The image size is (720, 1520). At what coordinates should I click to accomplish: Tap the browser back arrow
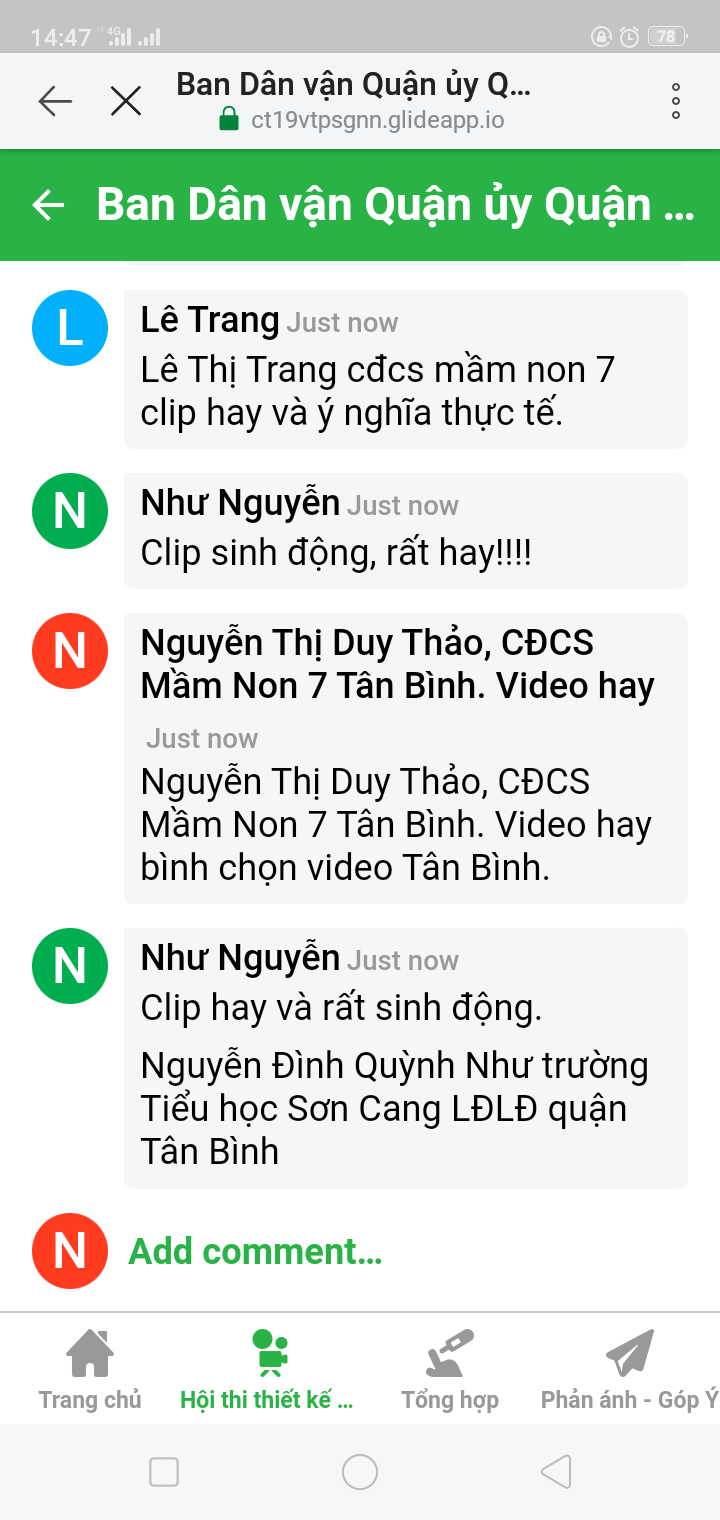click(x=55, y=101)
